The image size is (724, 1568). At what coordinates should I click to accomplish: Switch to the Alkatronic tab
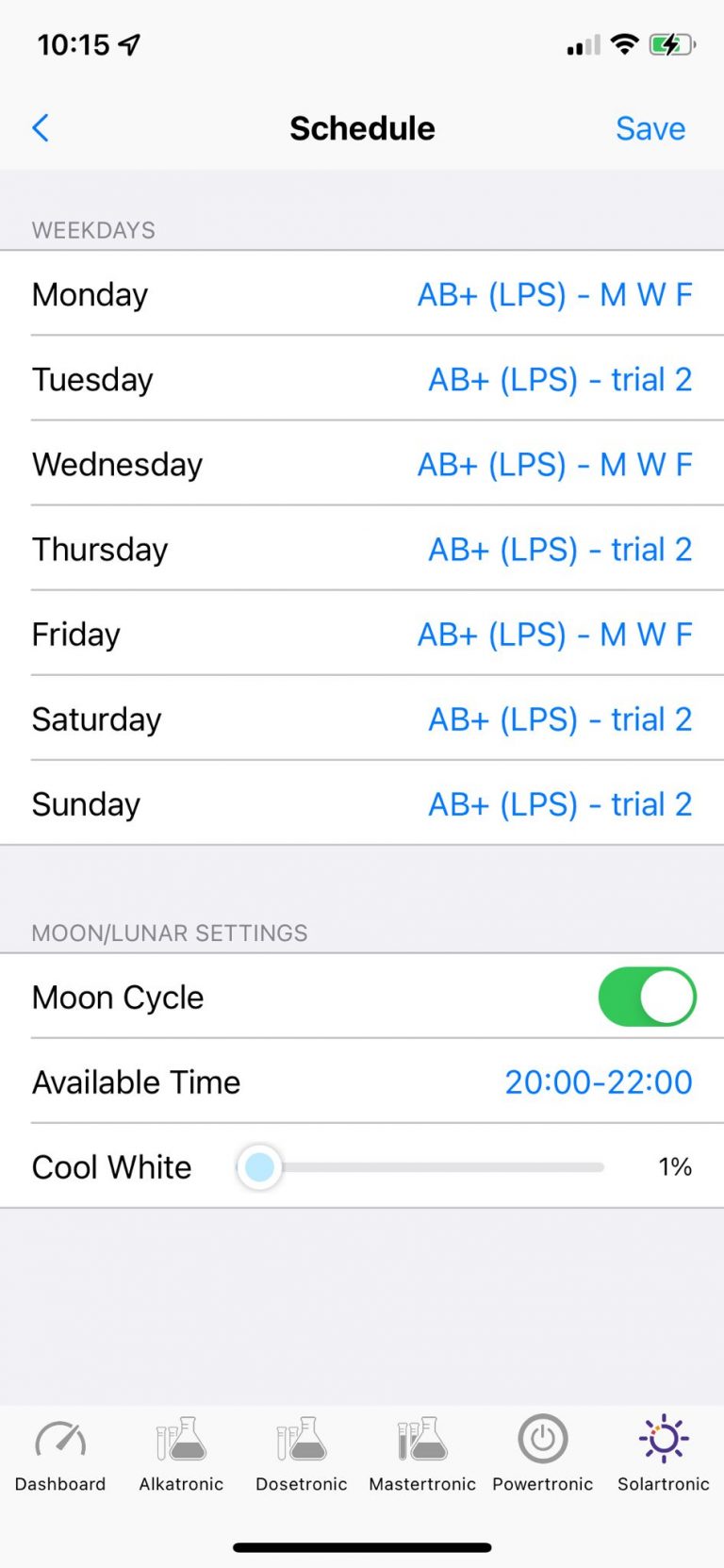click(181, 1455)
